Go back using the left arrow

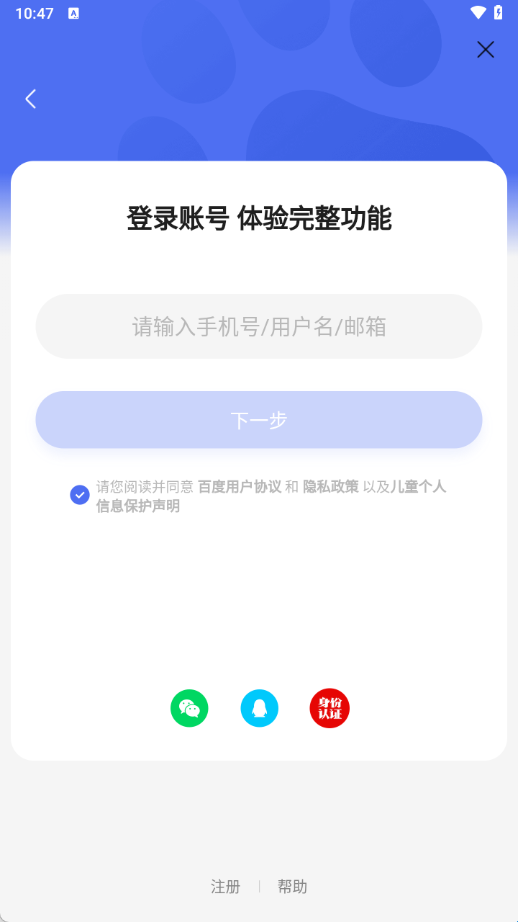tap(31, 99)
